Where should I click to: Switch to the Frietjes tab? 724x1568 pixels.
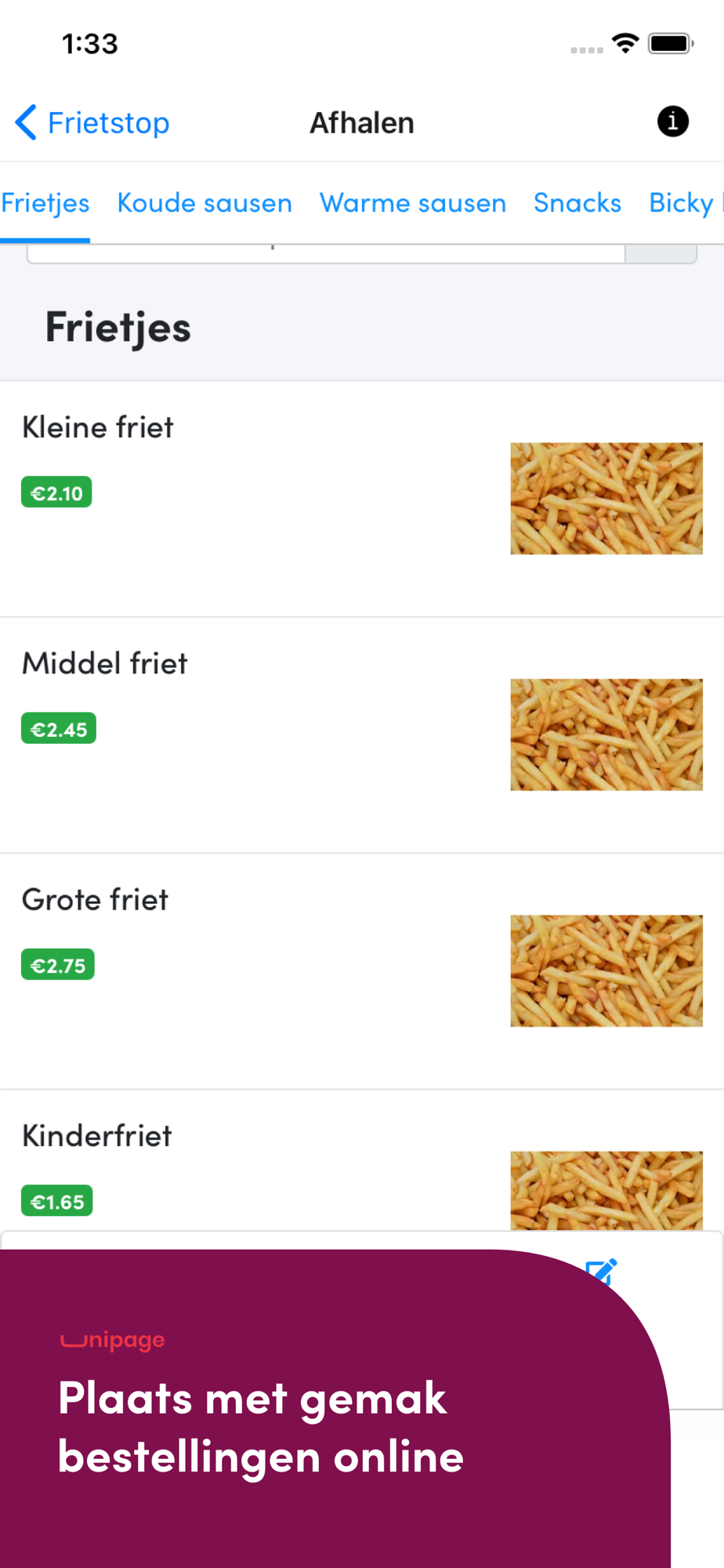[x=45, y=203]
